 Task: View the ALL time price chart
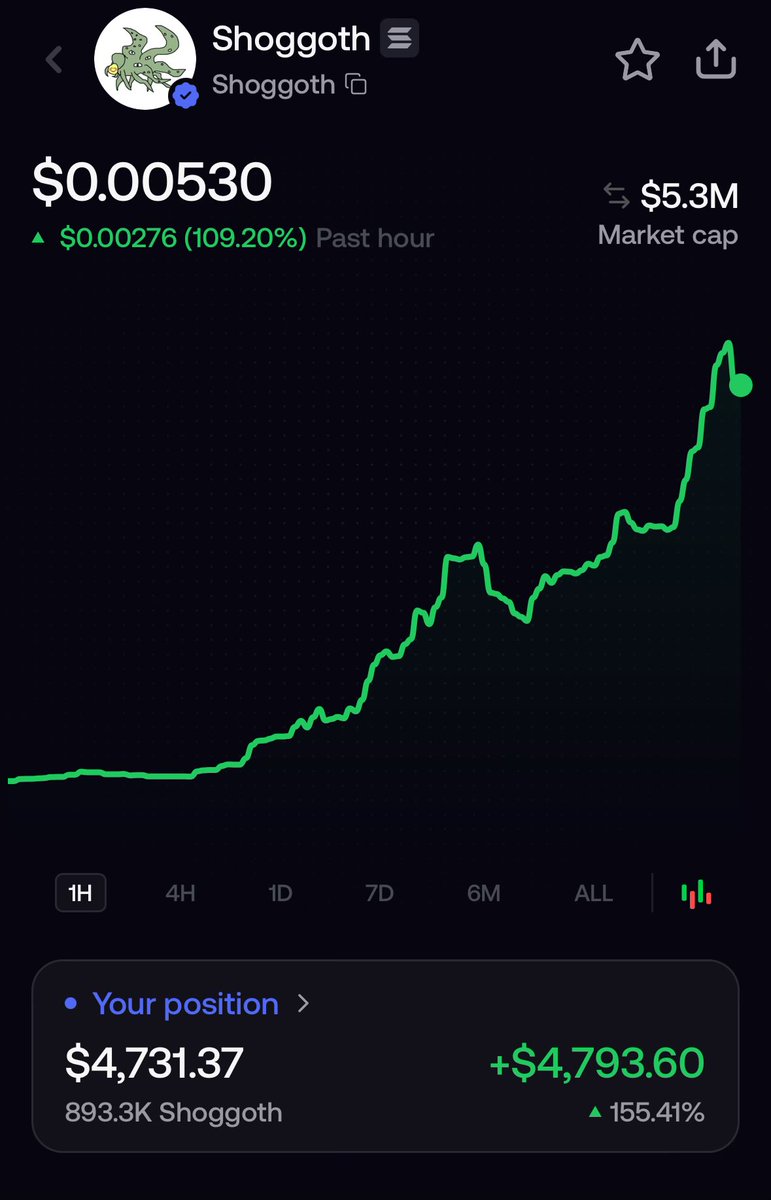[593, 893]
